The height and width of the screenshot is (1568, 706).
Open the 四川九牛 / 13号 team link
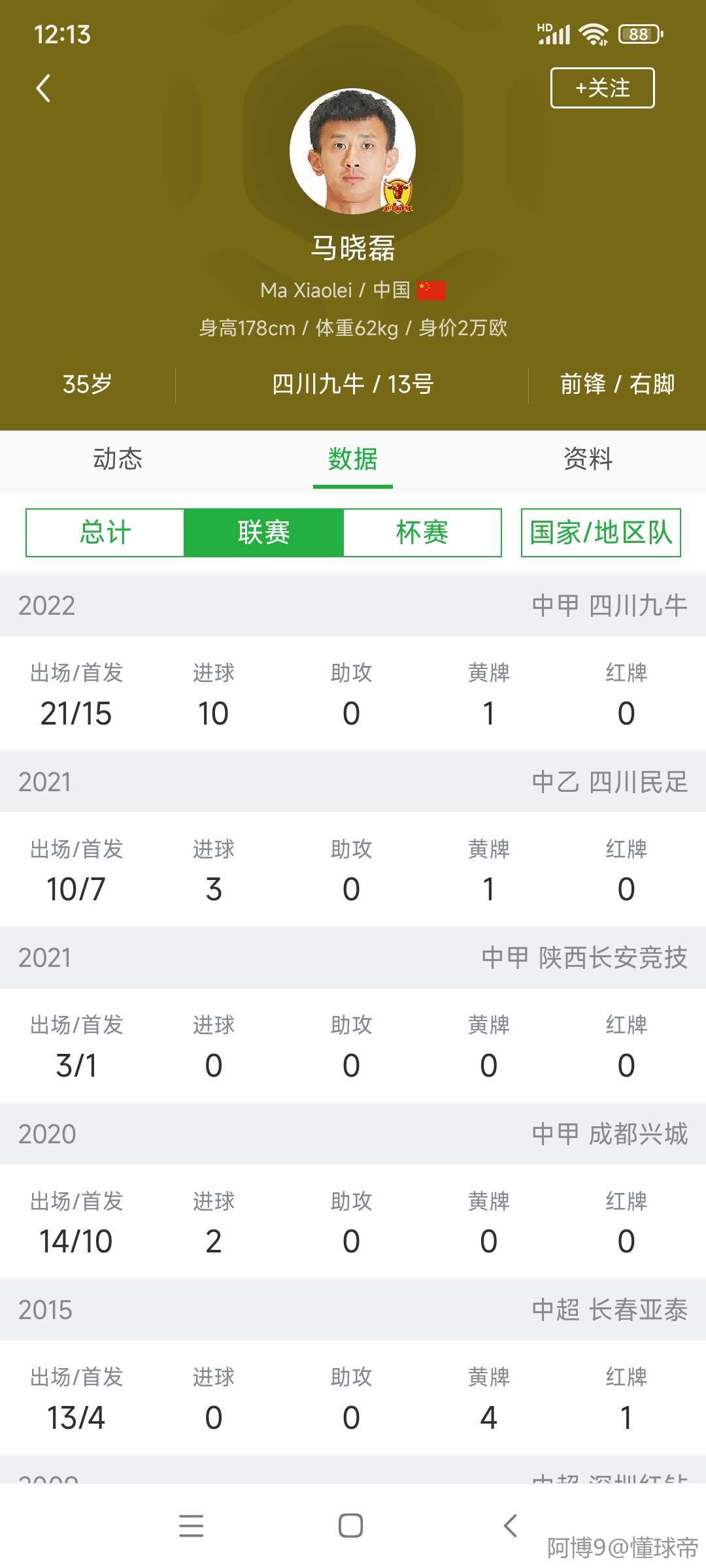point(352,384)
